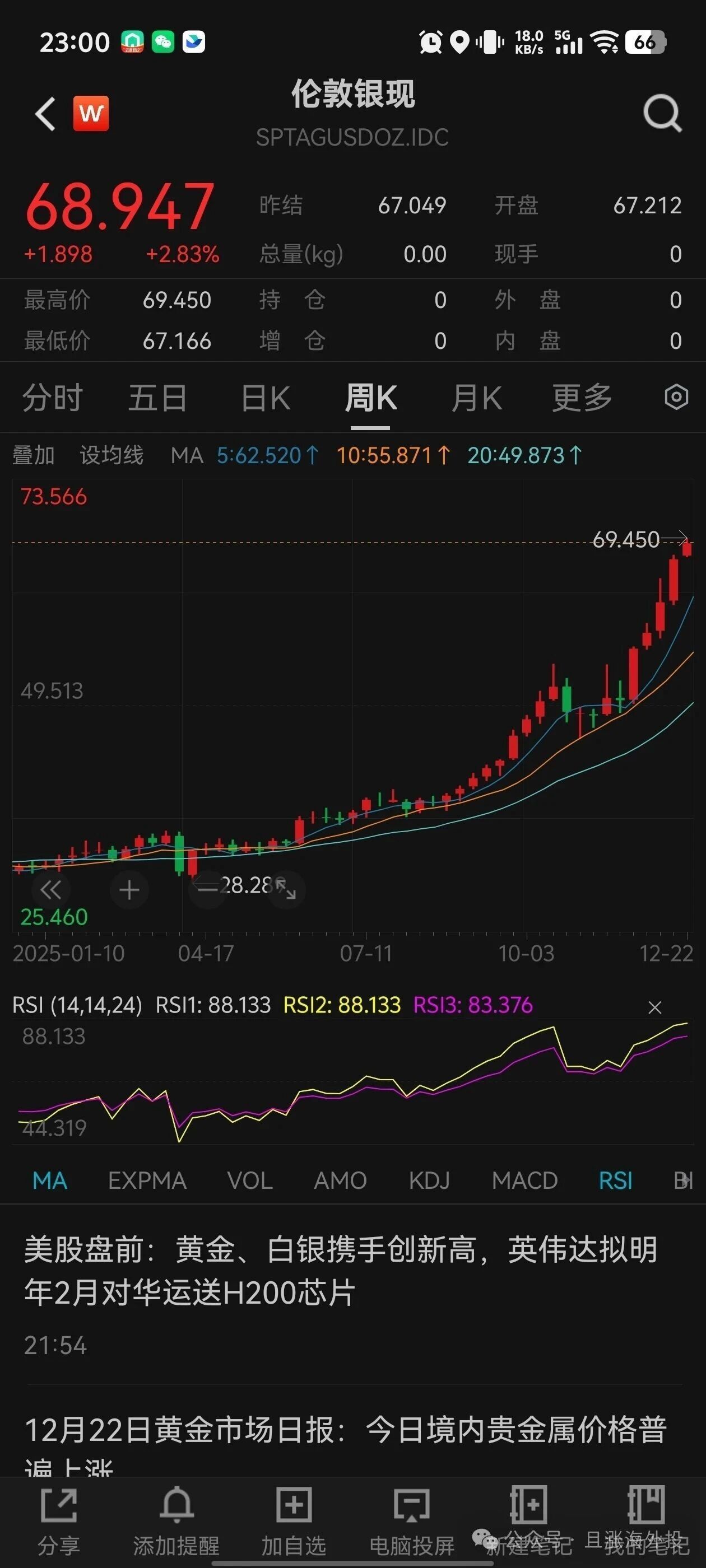Image resolution: width=706 pixels, height=1568 pixels.
Task: Select the EXPMA indicator
Action: [147, 1180]
